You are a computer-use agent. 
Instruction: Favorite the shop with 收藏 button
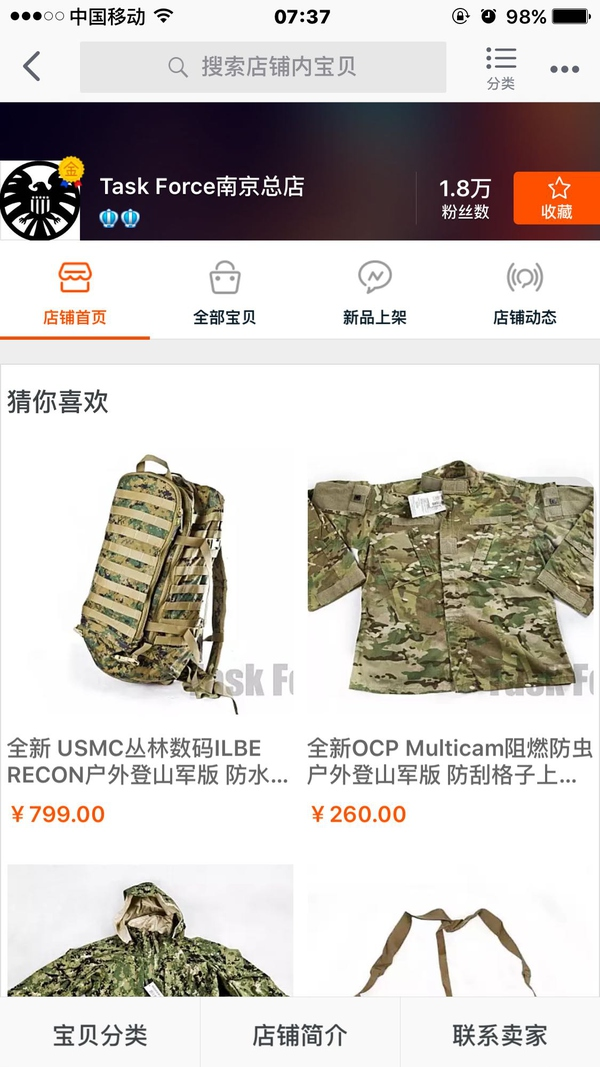(x=556, y=198)
